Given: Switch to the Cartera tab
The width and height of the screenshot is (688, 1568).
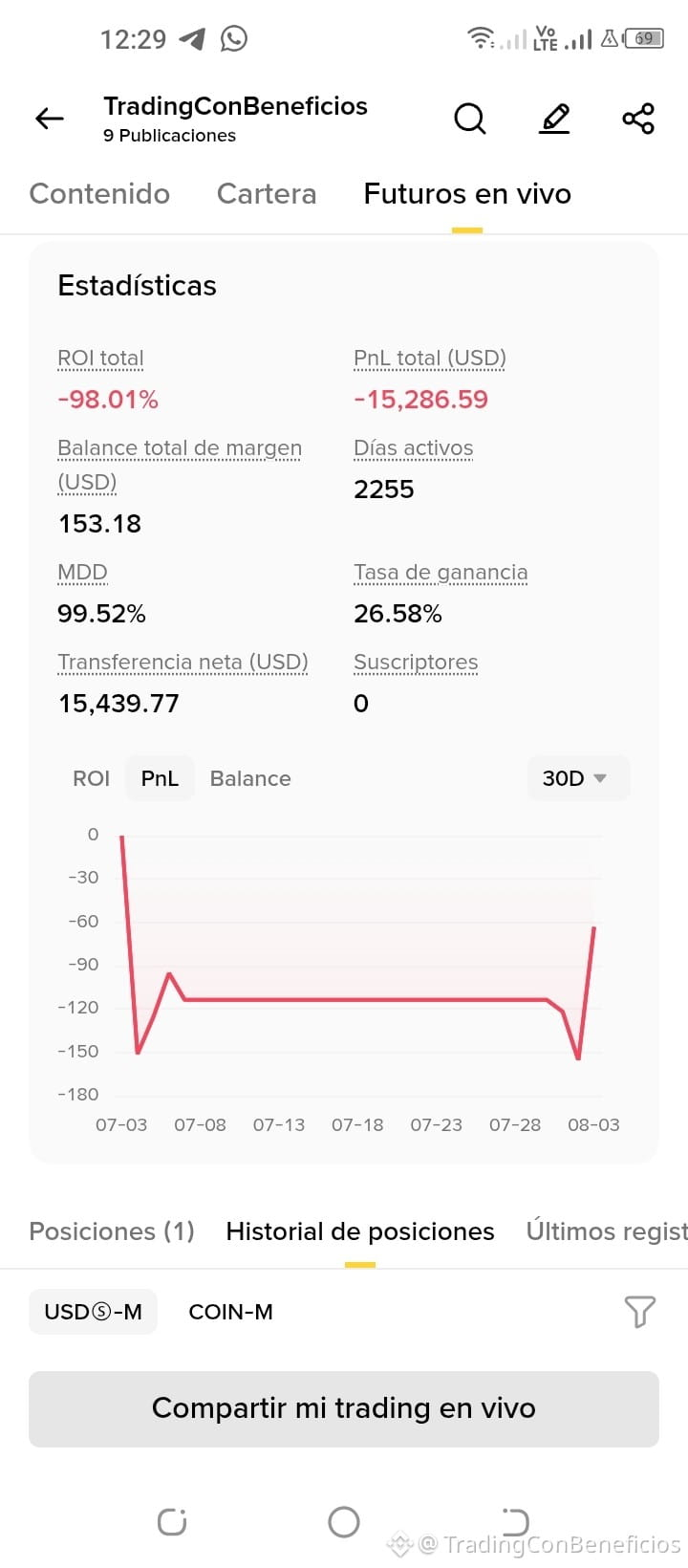Looking at the screenshot, I should [x=267, y=194].
